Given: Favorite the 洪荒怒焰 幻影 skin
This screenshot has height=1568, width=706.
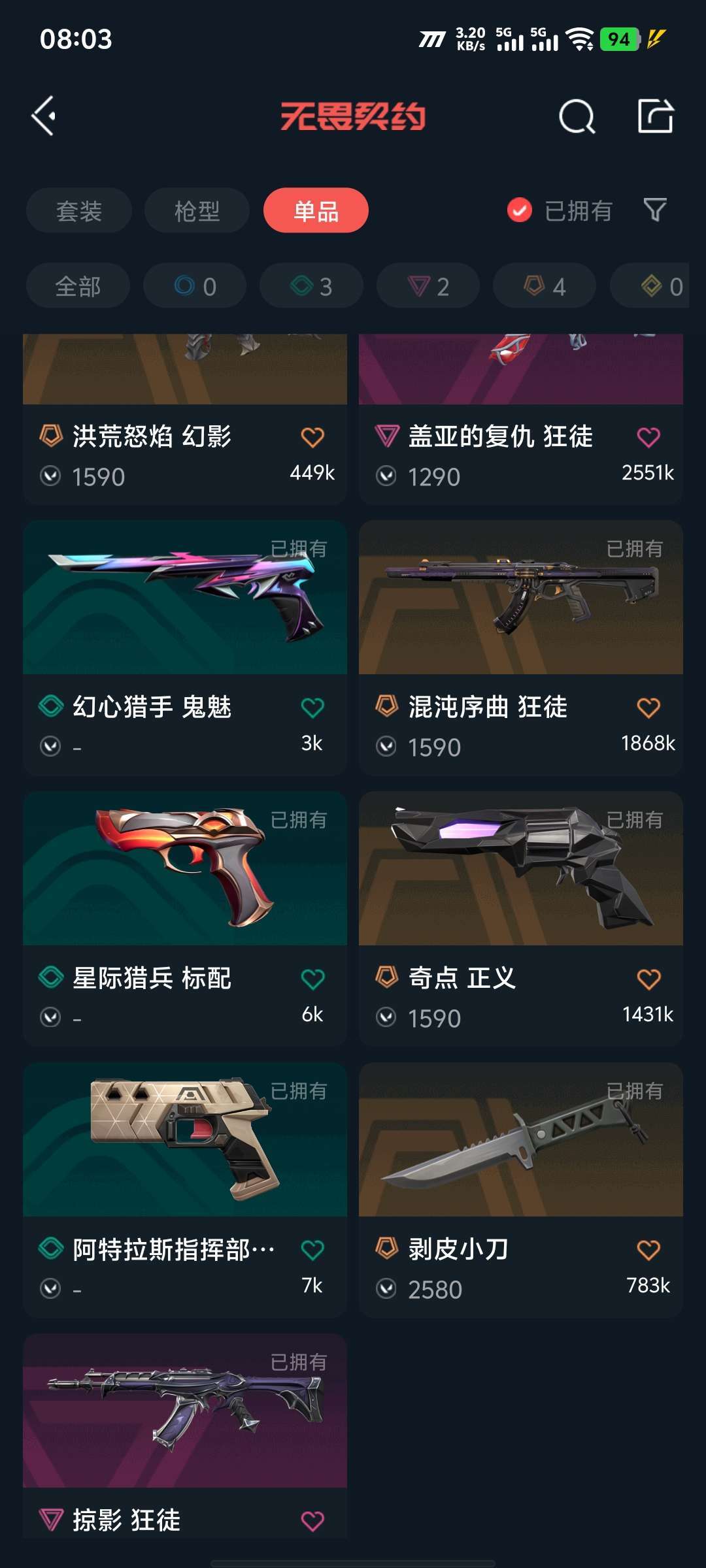Looking at the screenshot, I should (312, 437).
